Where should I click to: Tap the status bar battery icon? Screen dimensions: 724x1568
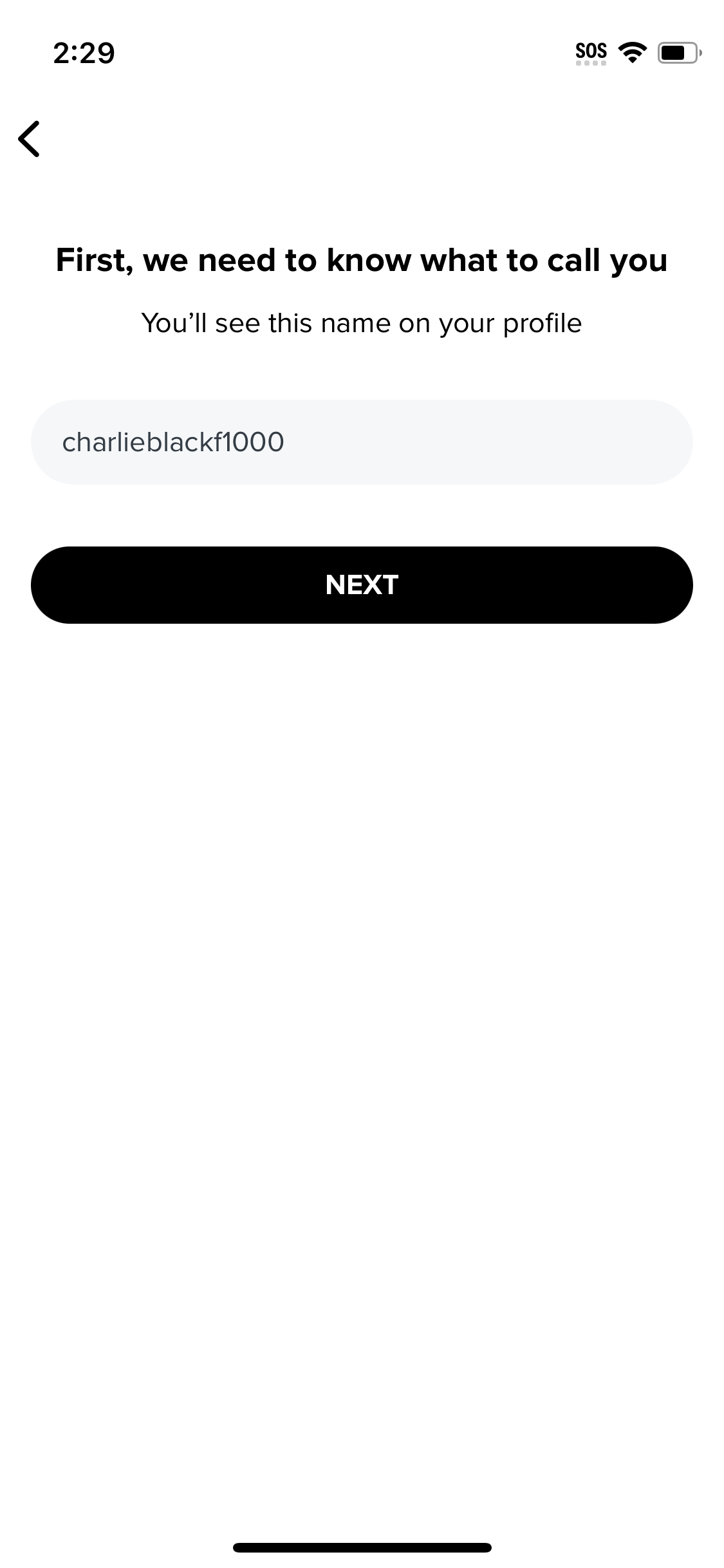click(677, 53)
